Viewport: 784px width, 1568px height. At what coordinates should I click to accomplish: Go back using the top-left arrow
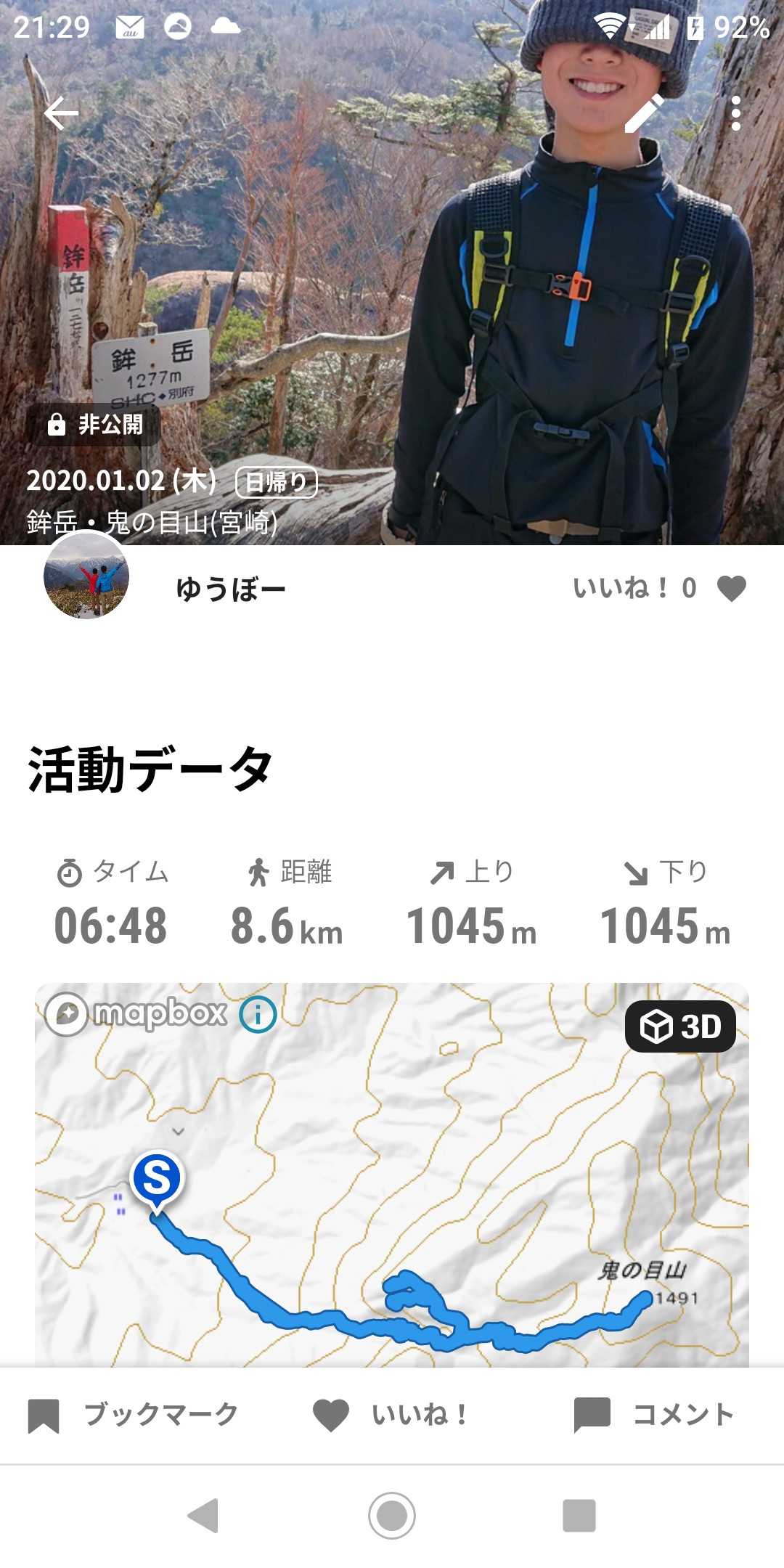[x=61, y=113]
